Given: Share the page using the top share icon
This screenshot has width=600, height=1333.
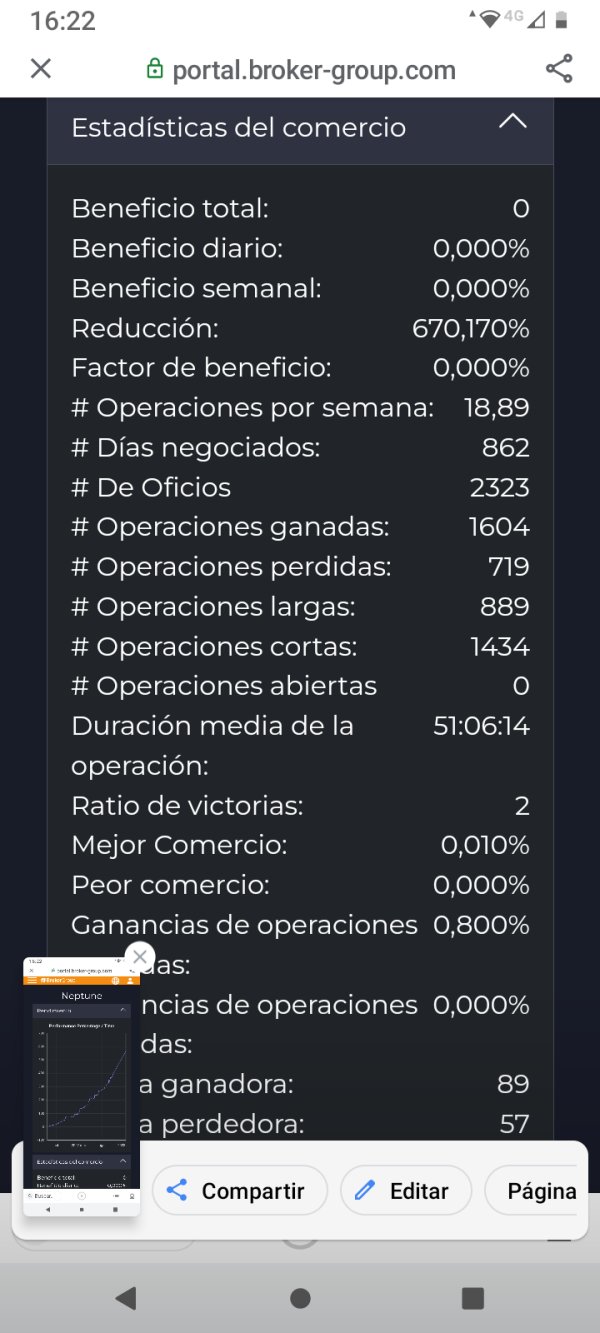Looking at the screenshot, I should coord(559,69).
